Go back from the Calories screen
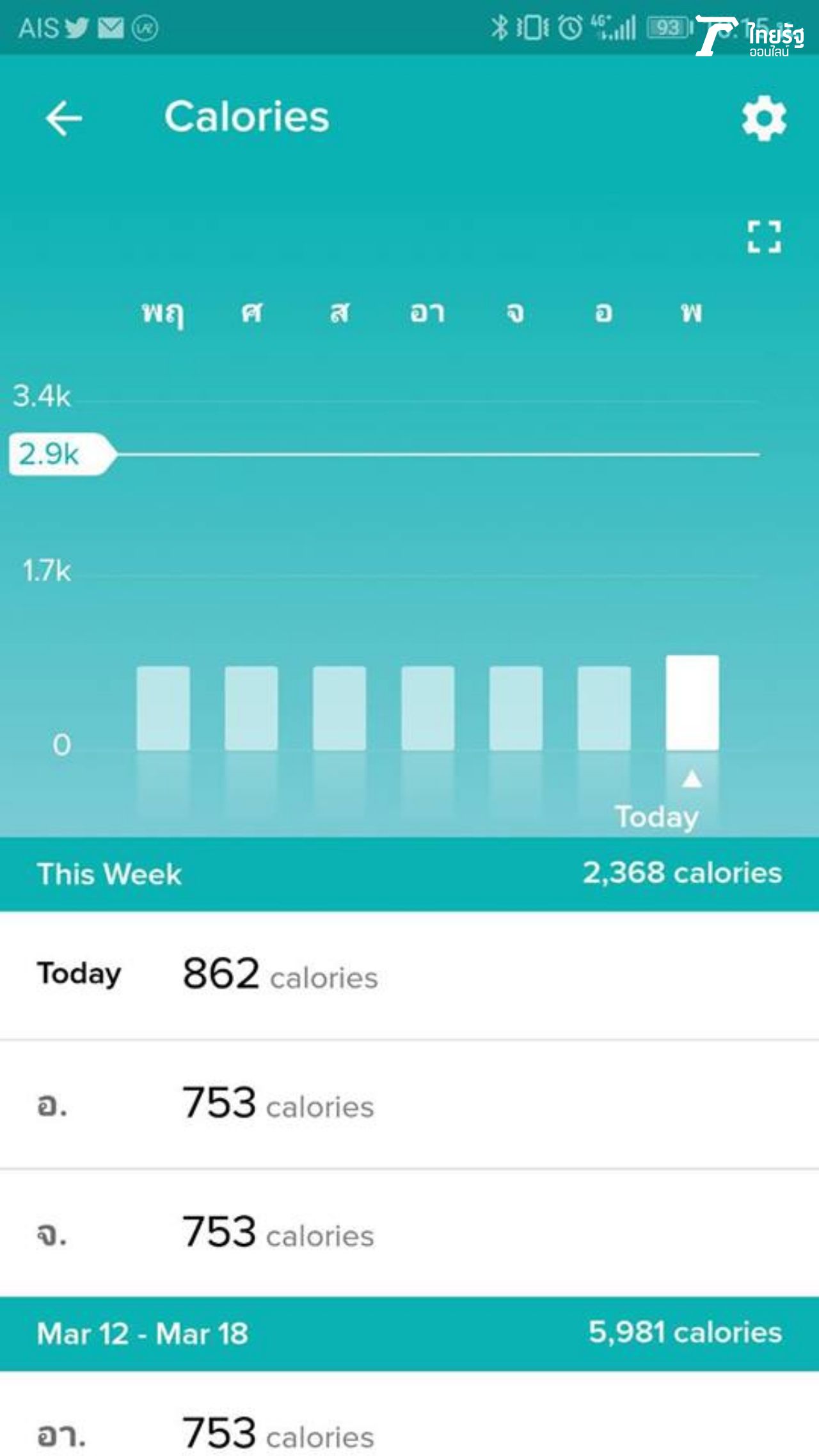The height and width of the screenshot is (1456, 819). coord(64,118)
